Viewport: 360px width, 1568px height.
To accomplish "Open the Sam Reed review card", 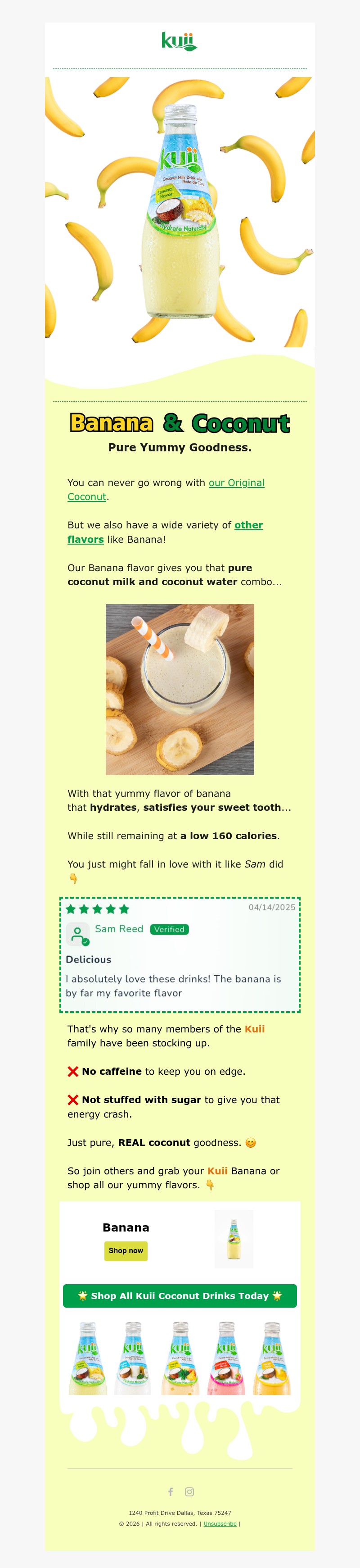I will click(180, 954).
